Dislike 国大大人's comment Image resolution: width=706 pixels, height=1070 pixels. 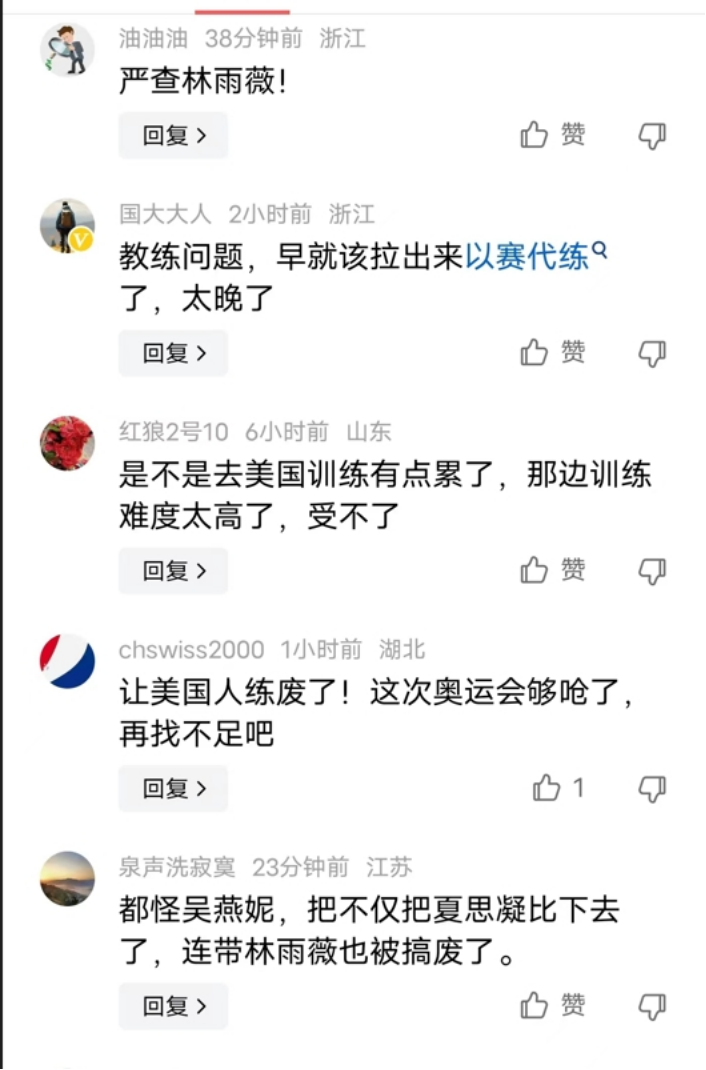tap(652, 353)
